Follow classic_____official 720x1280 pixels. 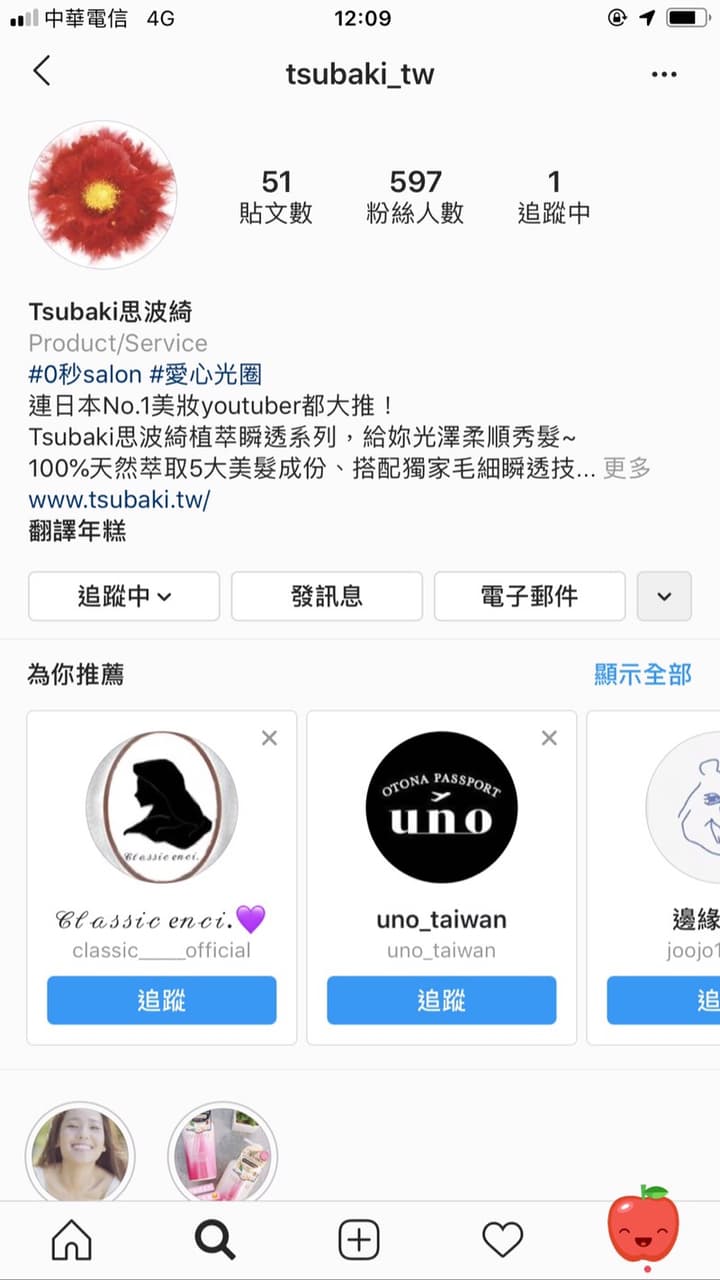pos(162,1000)
